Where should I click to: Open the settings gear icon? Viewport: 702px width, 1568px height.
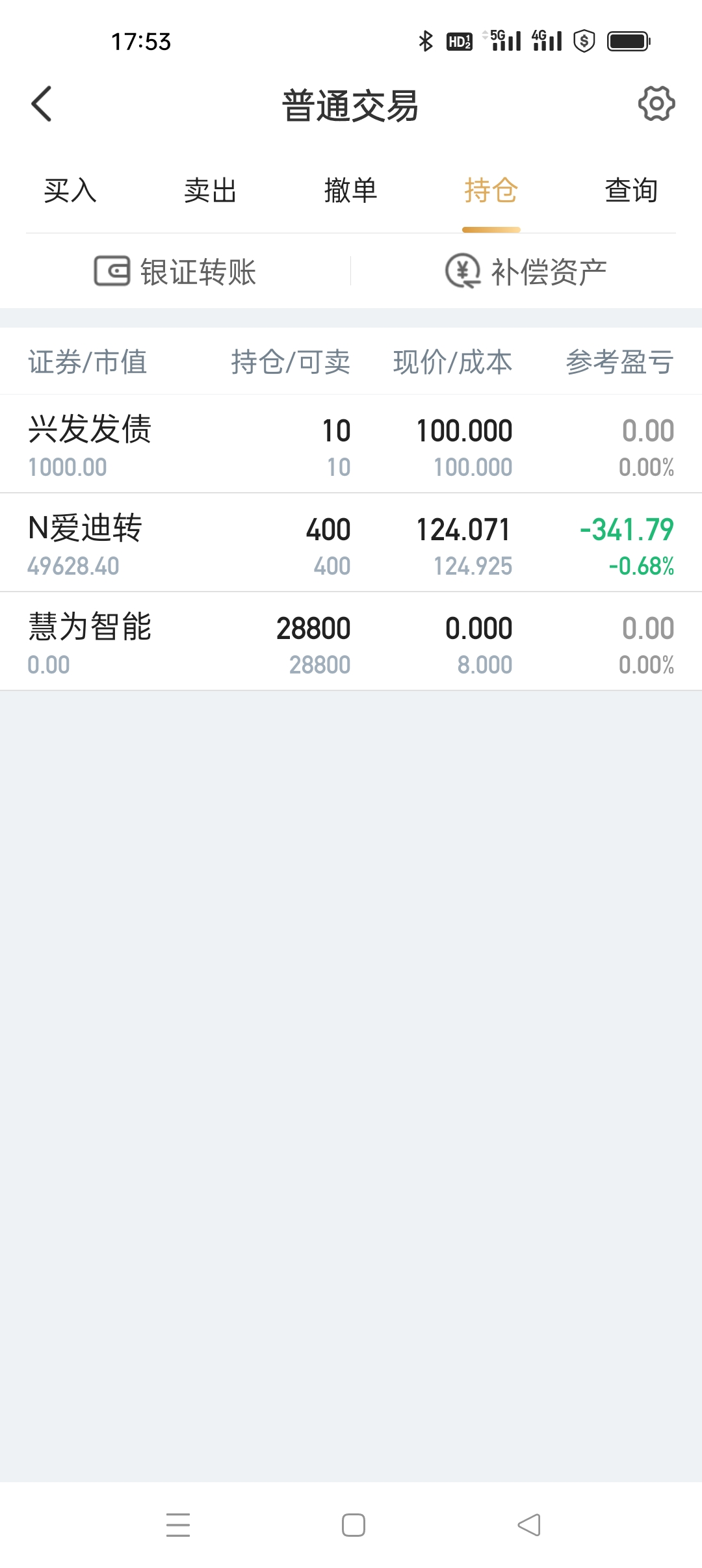click(x=656, y=104)
